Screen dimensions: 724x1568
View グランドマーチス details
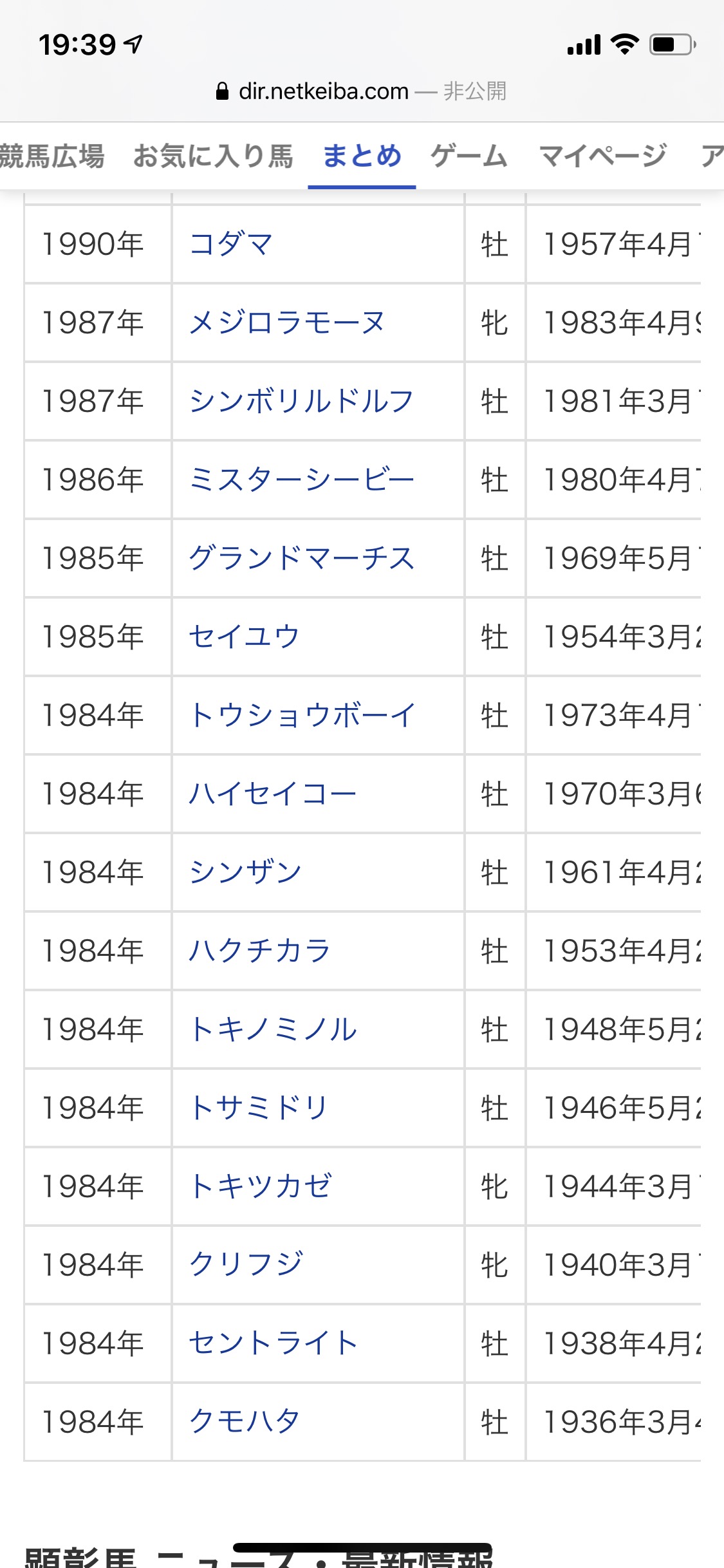pyautogui.click(x=301, y=558)
